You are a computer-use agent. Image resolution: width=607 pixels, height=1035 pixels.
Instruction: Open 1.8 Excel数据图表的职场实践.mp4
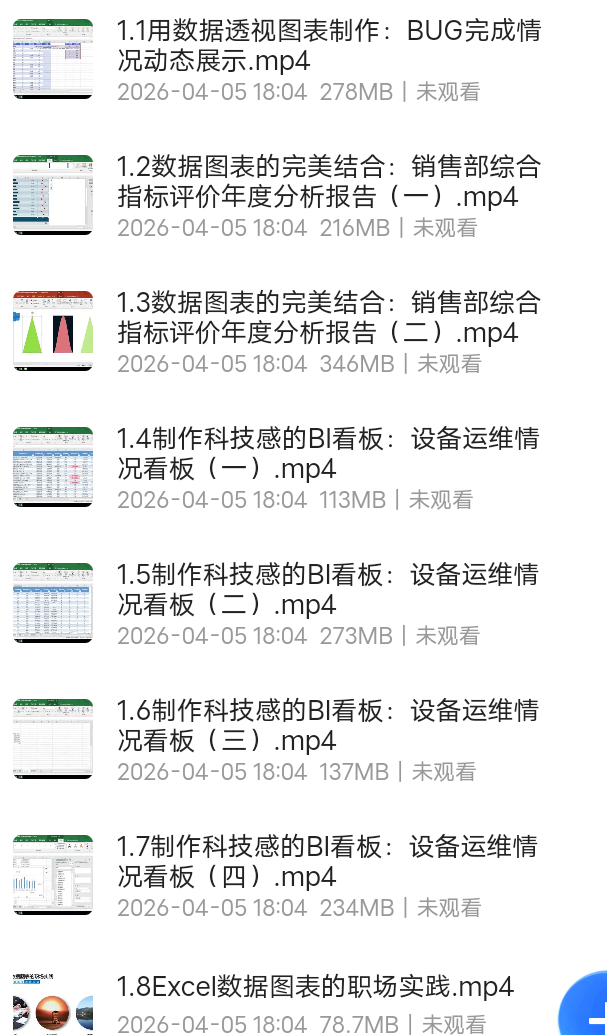point(315,987)
